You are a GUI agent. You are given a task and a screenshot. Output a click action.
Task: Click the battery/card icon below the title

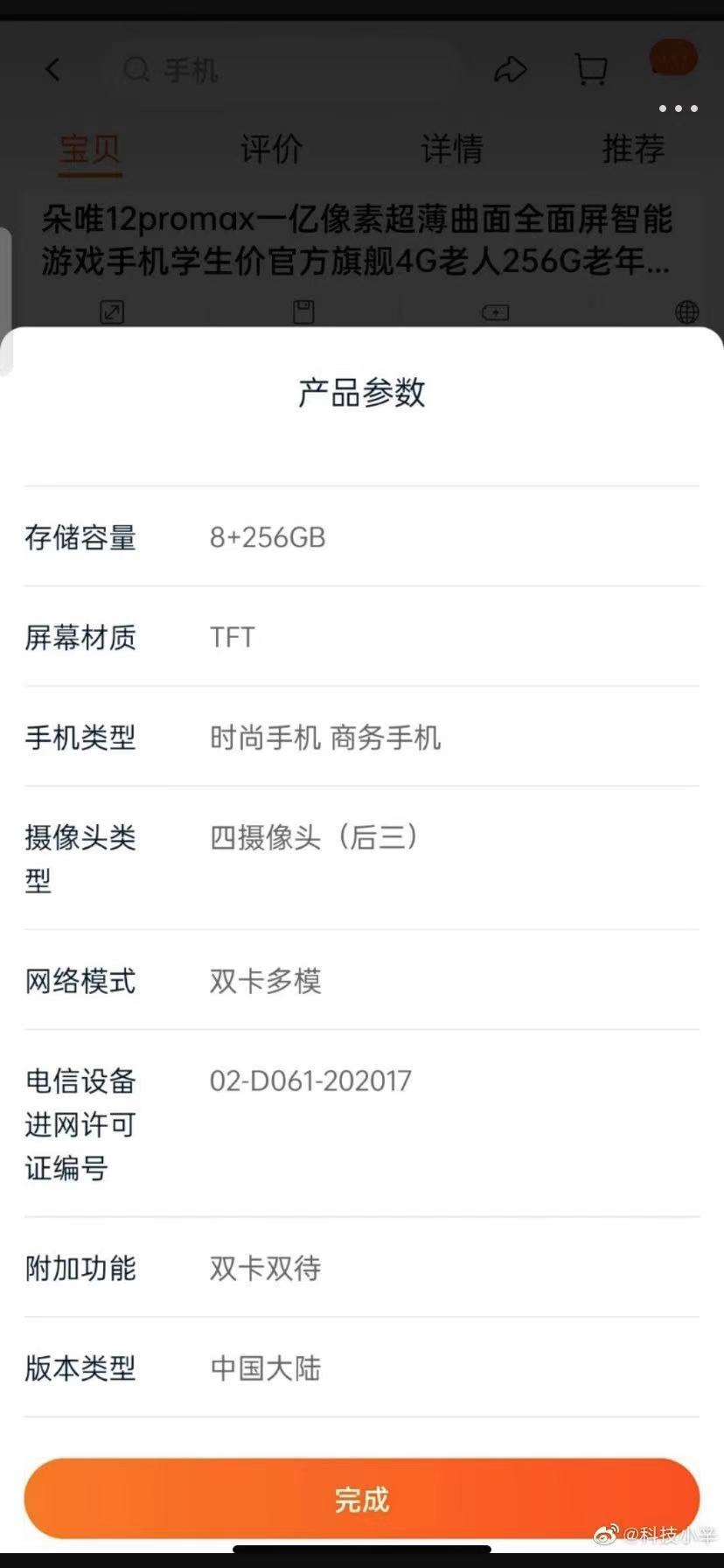[x=495, y=312]
